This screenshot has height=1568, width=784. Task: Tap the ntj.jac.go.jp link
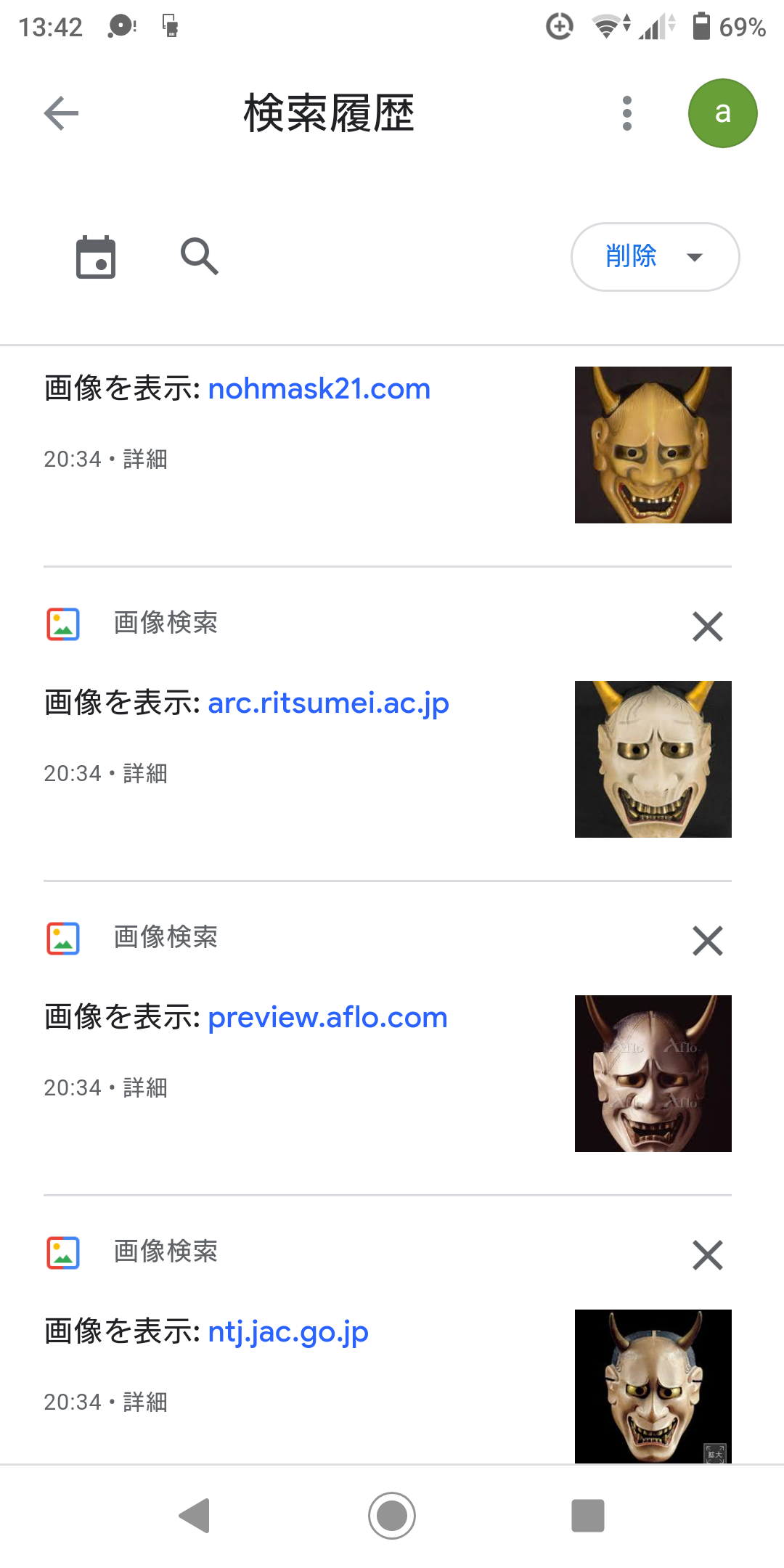coord(287,1331)
